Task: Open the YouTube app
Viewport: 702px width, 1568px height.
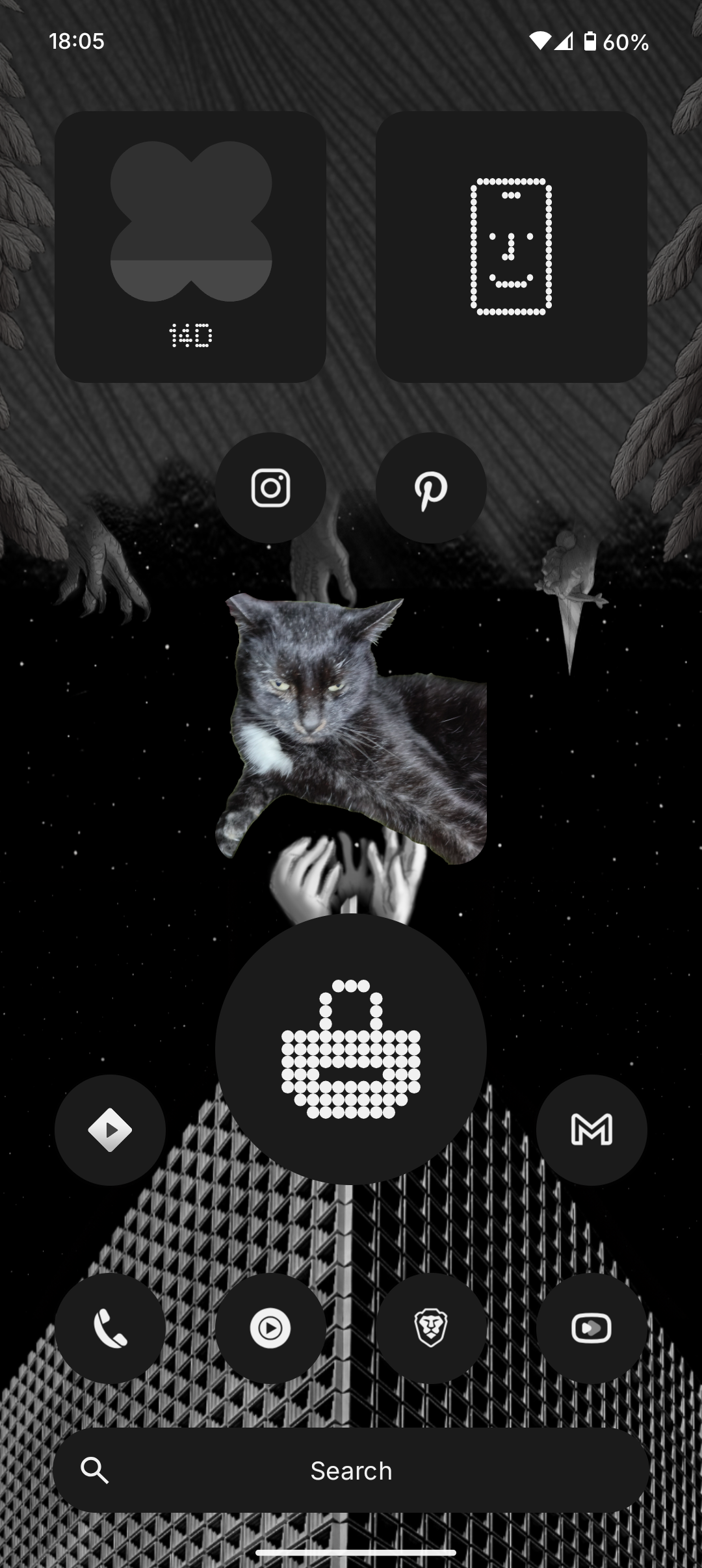Action: [x=591, y=1328]
